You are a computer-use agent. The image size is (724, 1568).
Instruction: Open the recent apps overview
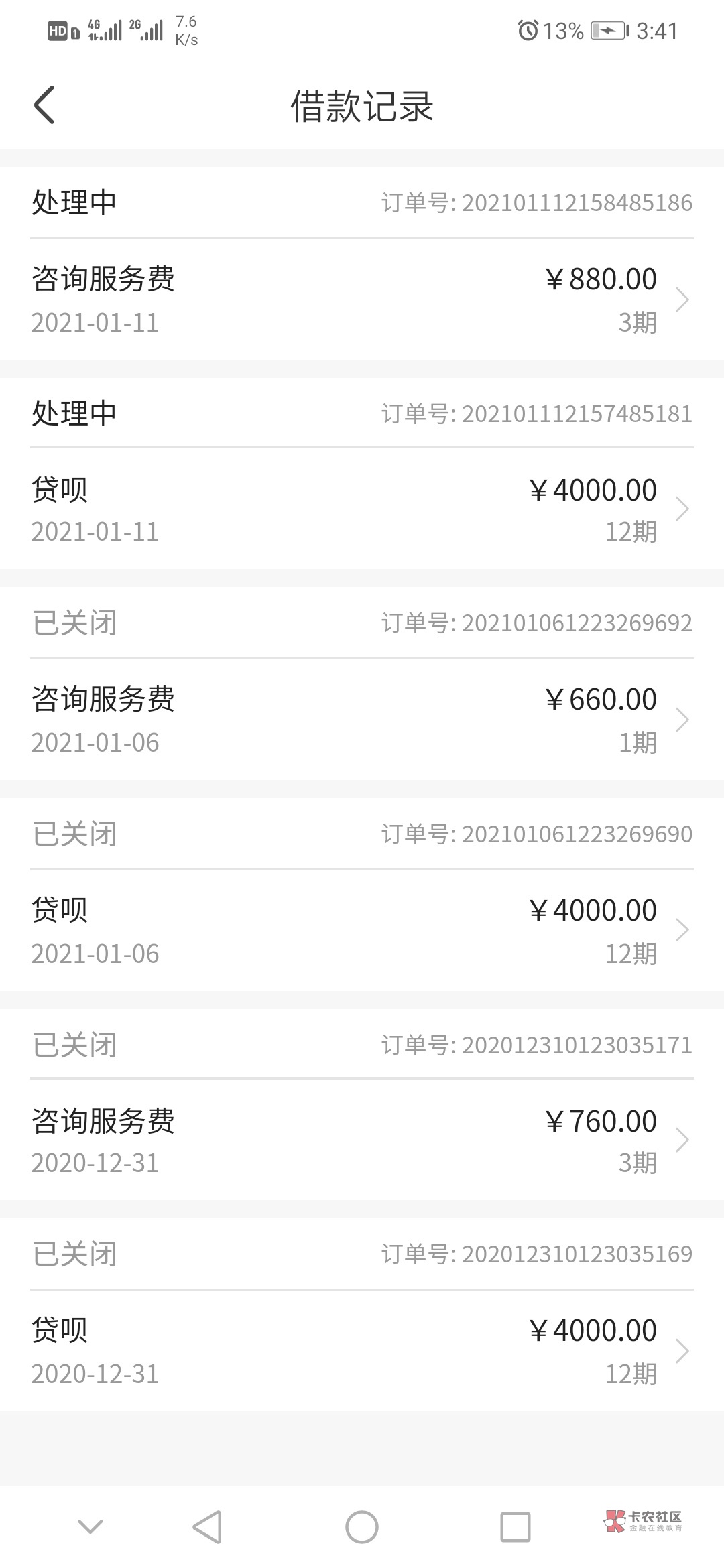[516, 1527]
